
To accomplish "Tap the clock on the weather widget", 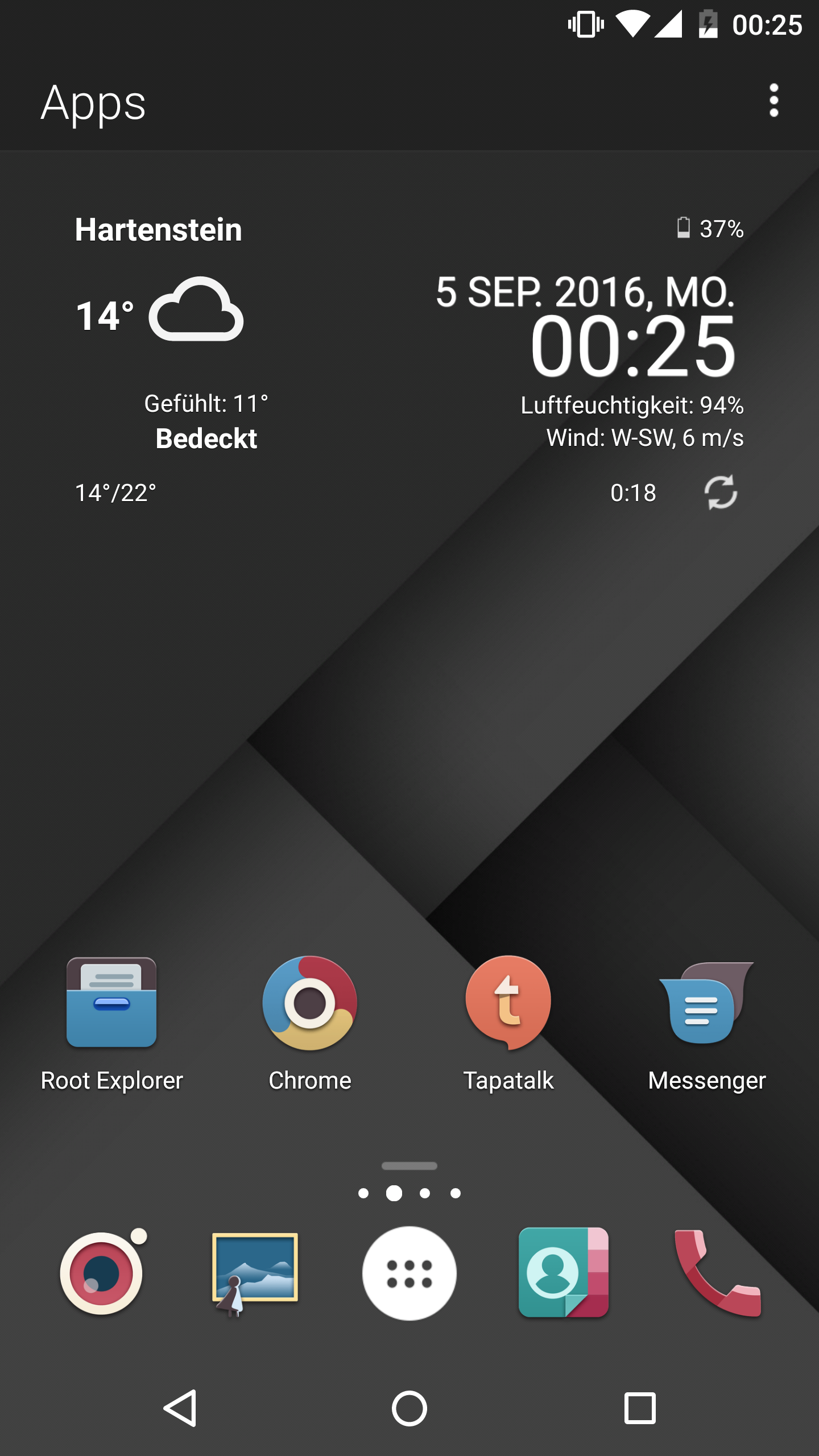I will [632, 347].
